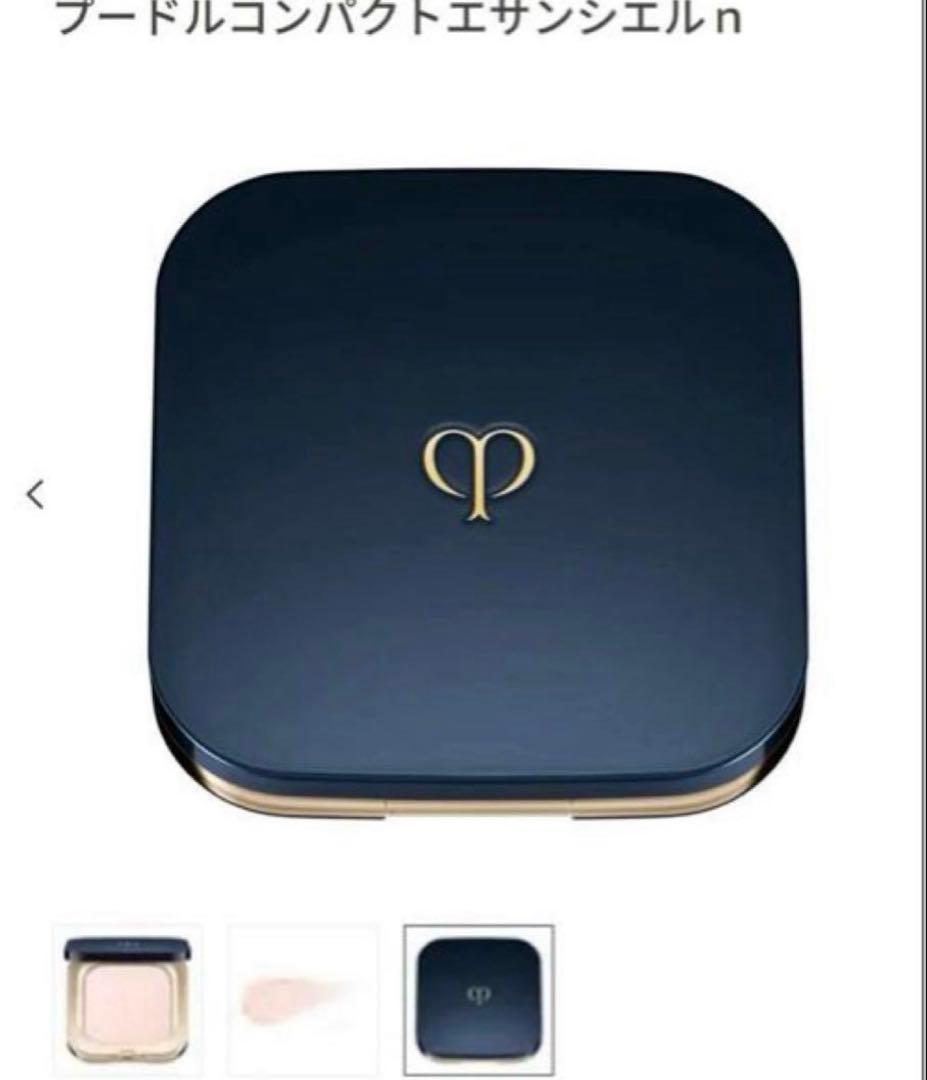Select the closed navy compact thumbnail

478,997
